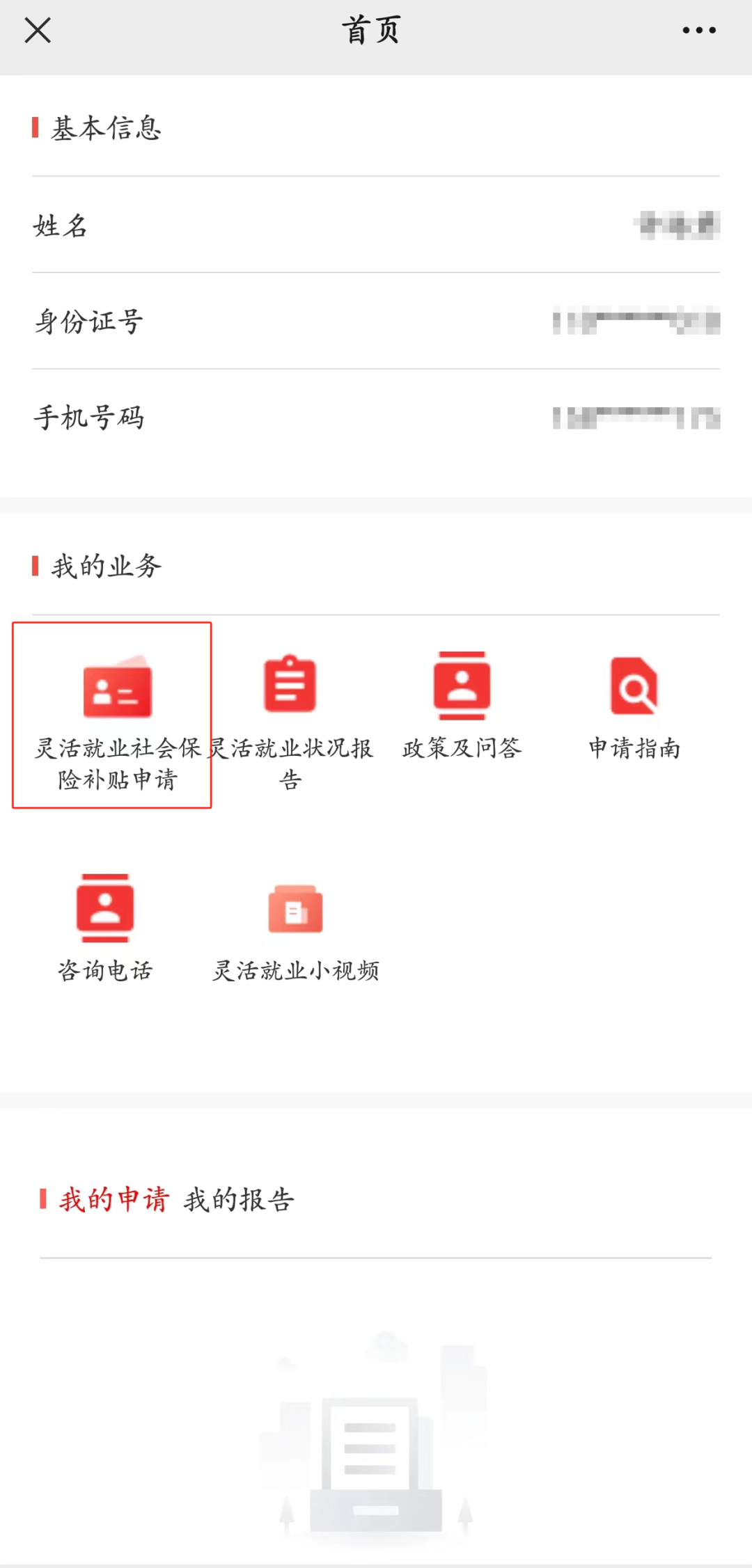Image resolution: width=752 pixels, height=1568 pixels.
Task: Open 灵活就业社会保险补贴申请
Action: [x=117, y=717]
